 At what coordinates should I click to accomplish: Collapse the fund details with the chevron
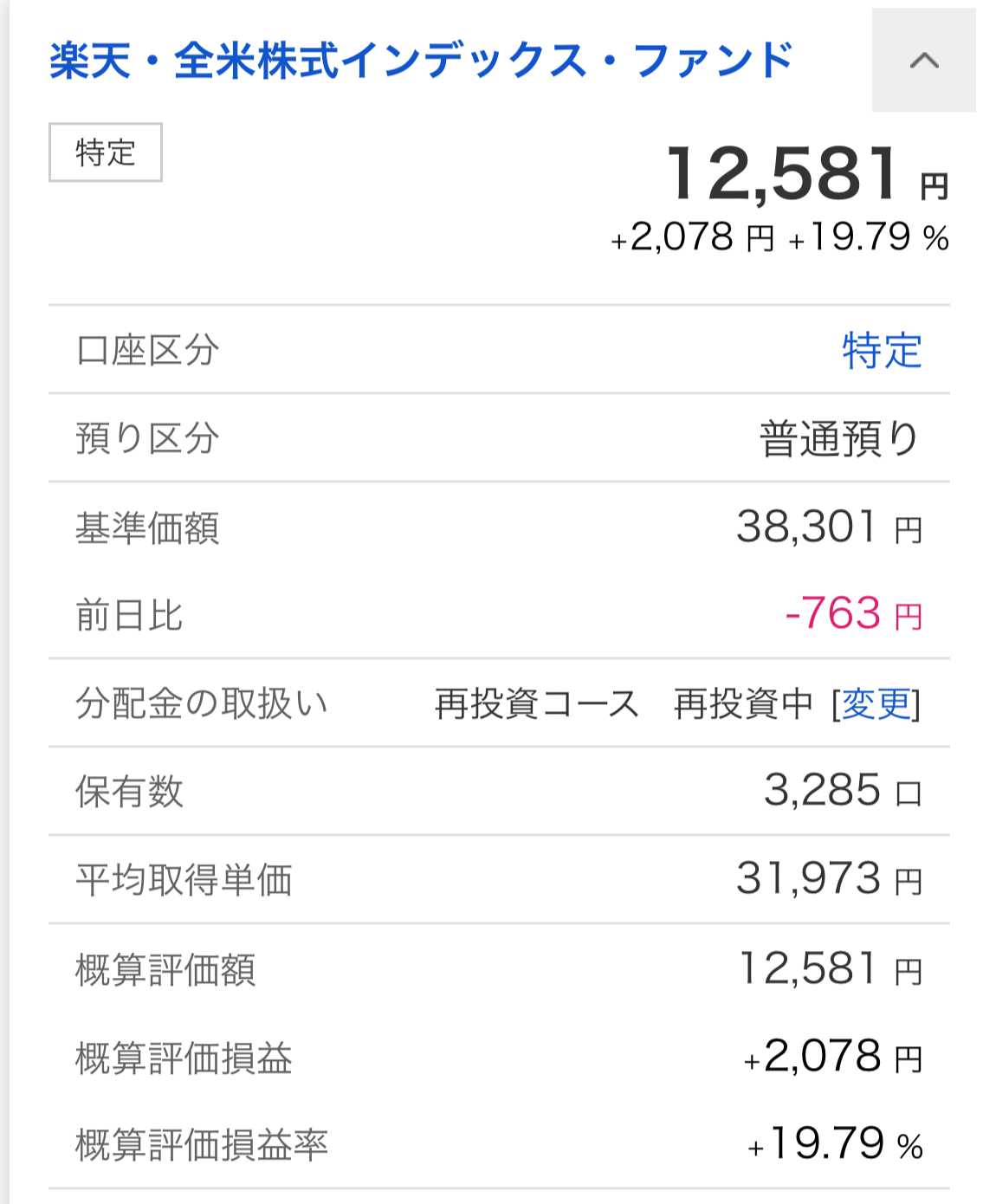924,61
